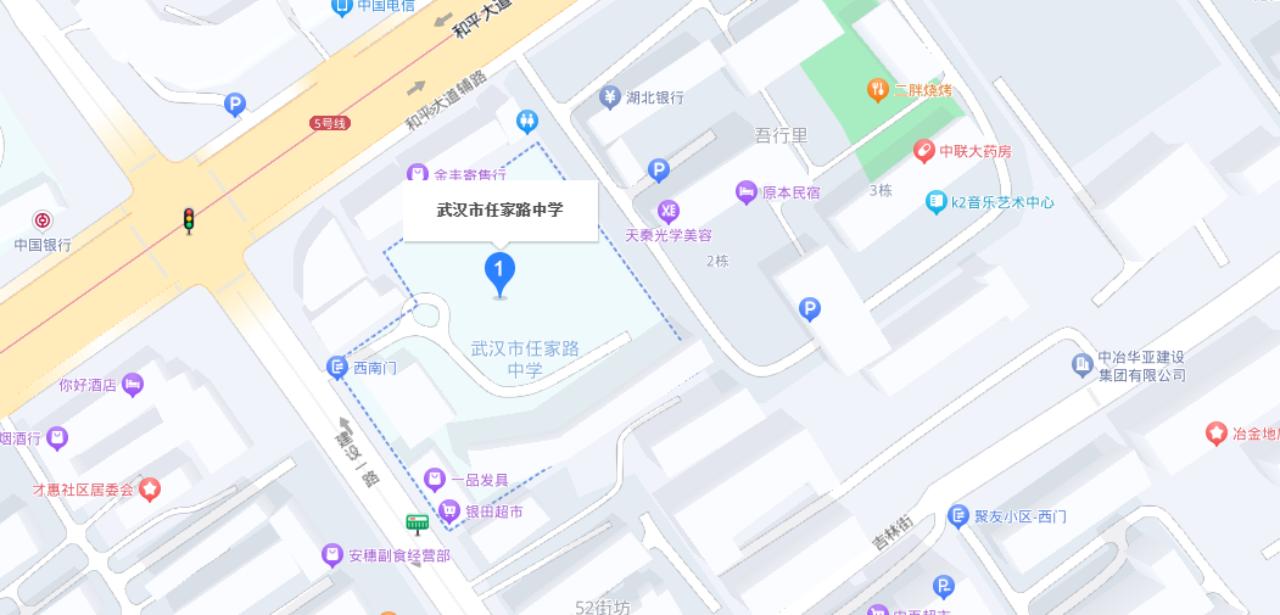
Task: Open the k2音乐艺术中心 marker
Action: coord(936,202)
